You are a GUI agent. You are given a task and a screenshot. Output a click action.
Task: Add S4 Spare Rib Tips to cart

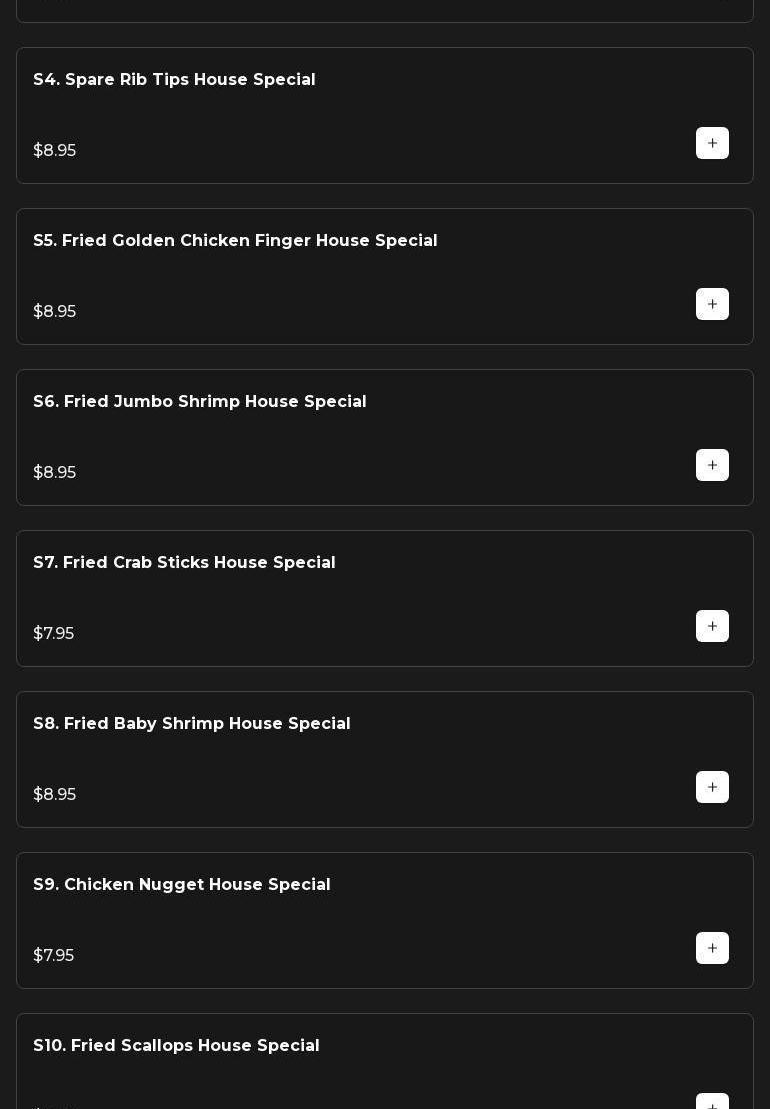coord(712,143)
